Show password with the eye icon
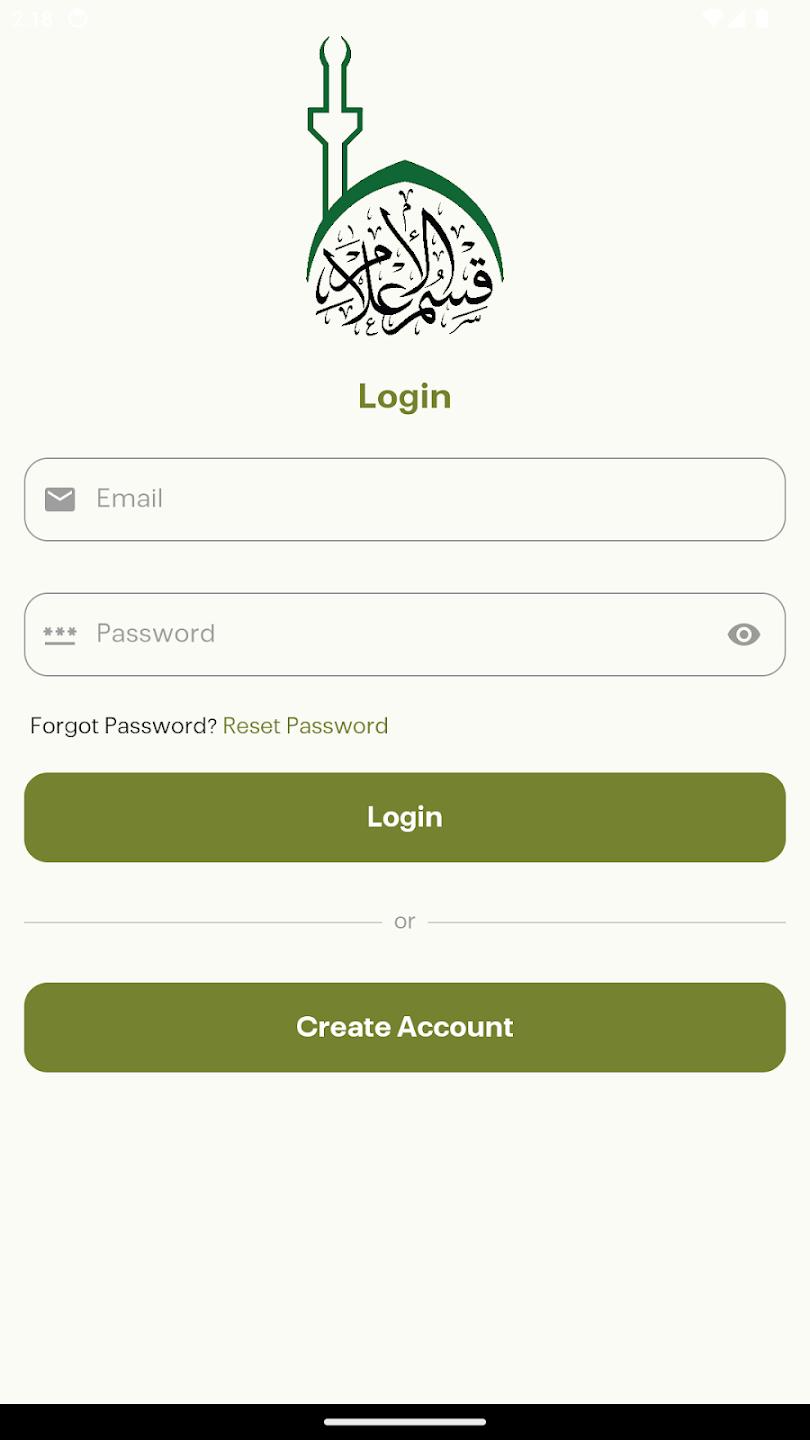The height and width of the screenshot is (1440, 810). point(743,634)
